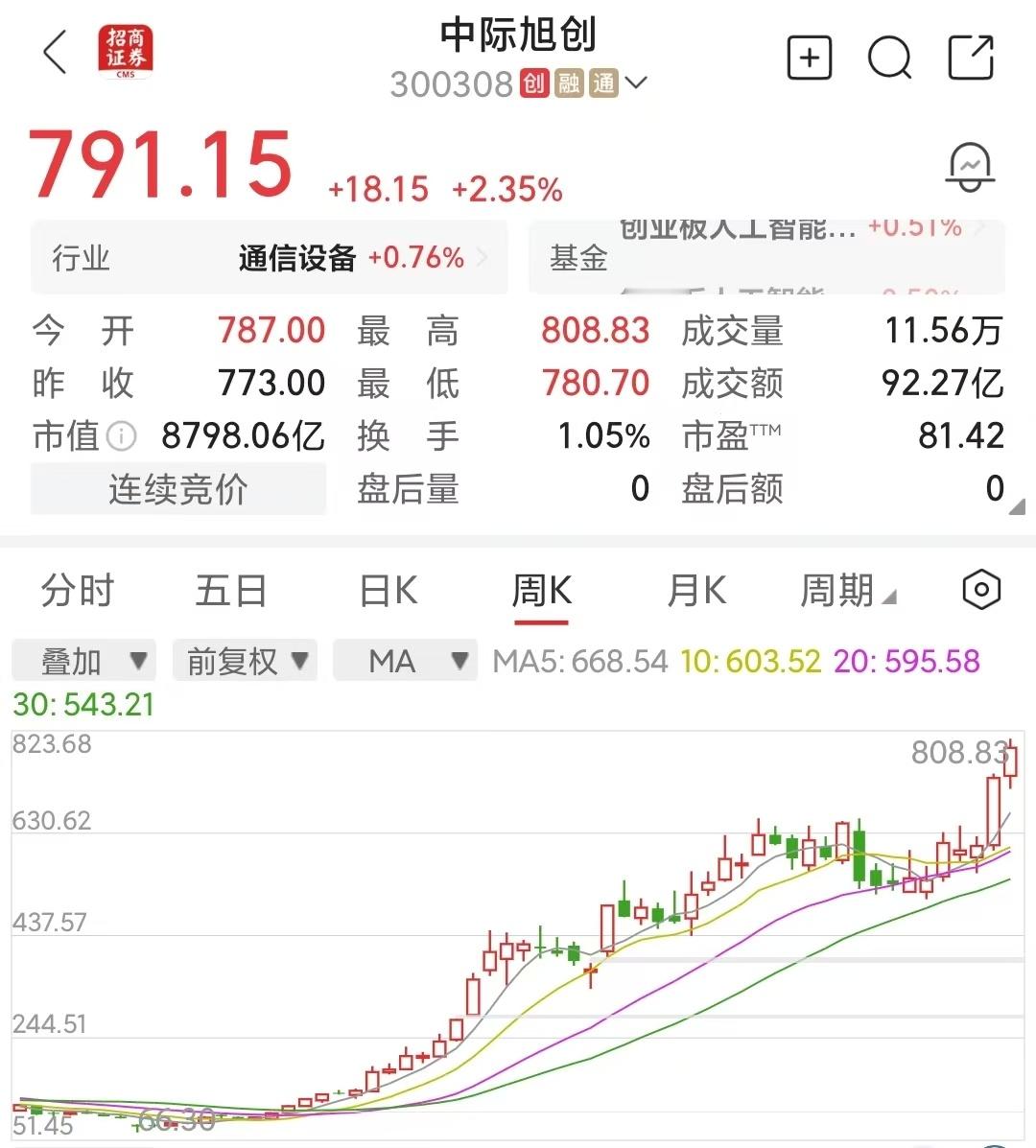
Task: Click the 连续竞价 status button
Action: click(x=177, y=489)
